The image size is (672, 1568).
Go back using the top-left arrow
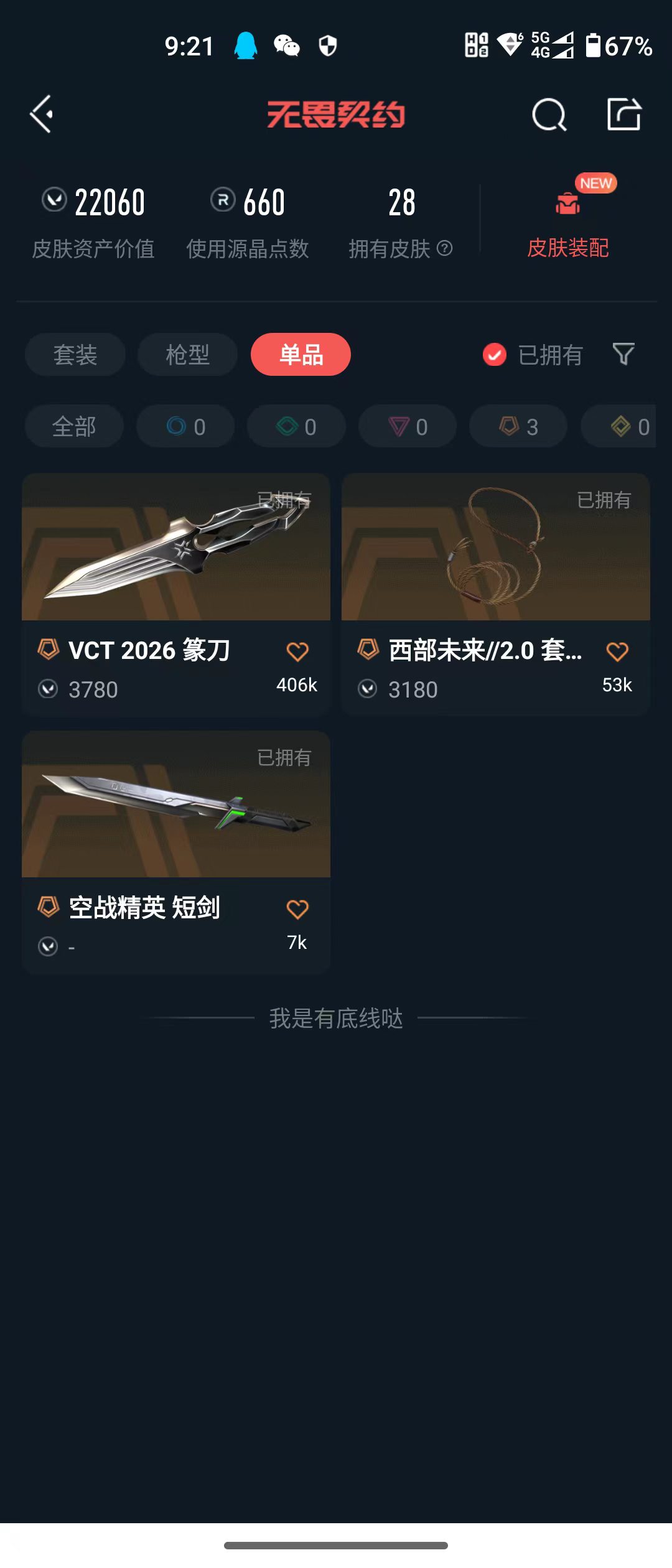42,114
